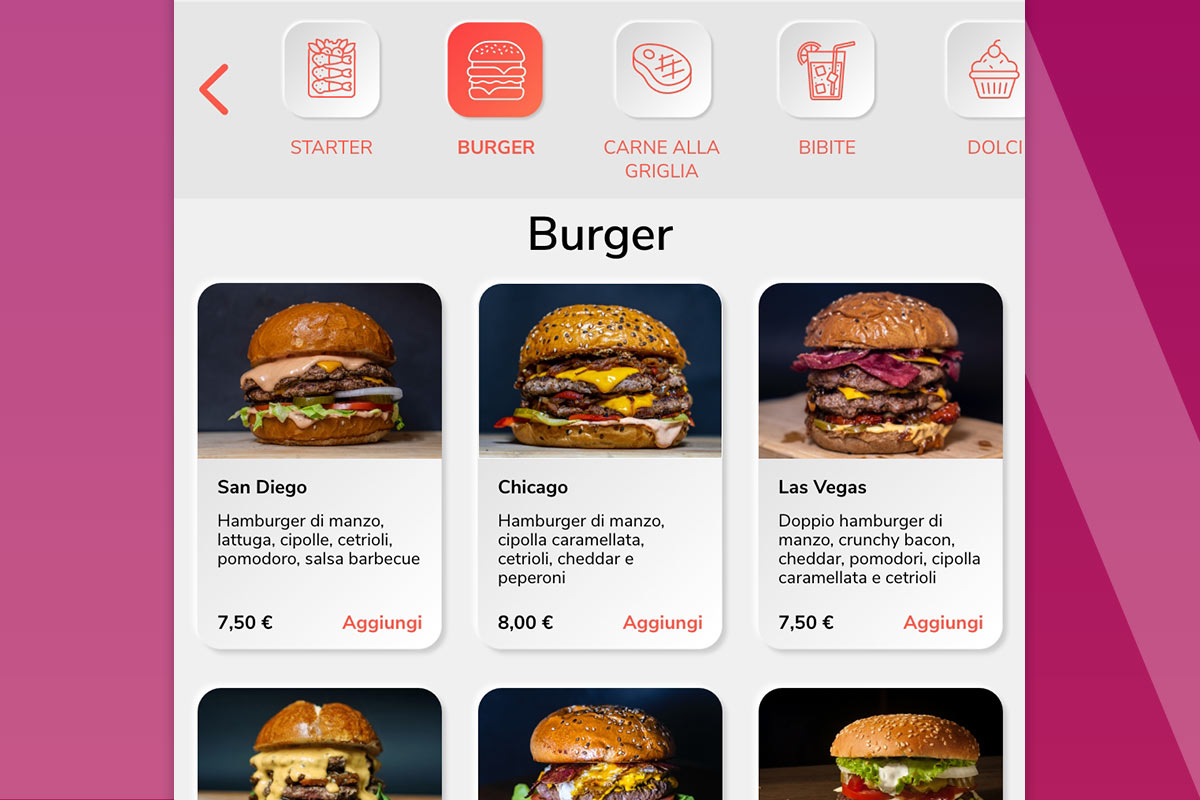Open the Las Vegas burger card
Screen dimensions: 1200x800
880,372
